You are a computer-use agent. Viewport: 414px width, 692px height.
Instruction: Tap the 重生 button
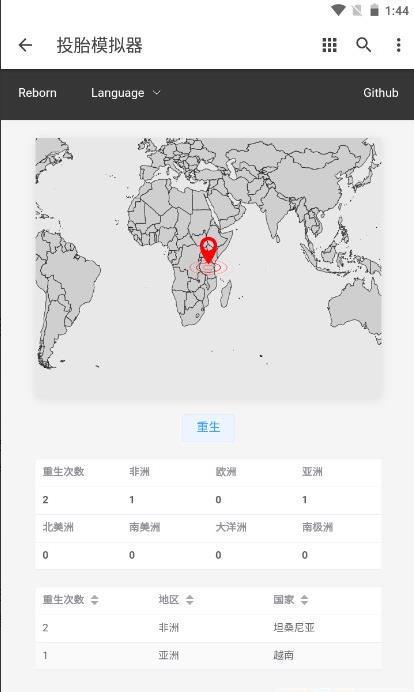(x=208, y=427)
